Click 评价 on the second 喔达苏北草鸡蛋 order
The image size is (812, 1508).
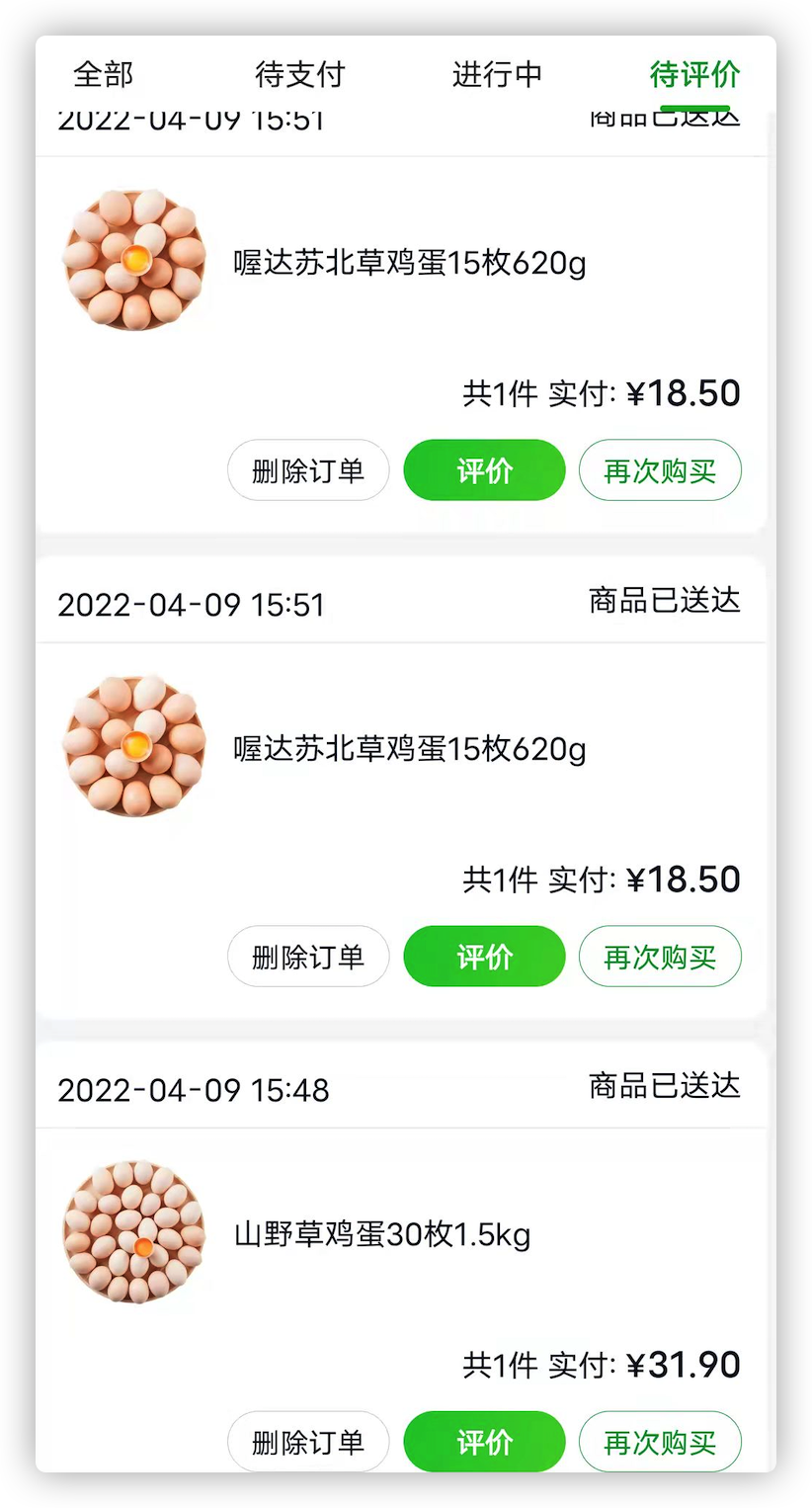(x=484, y=956)
